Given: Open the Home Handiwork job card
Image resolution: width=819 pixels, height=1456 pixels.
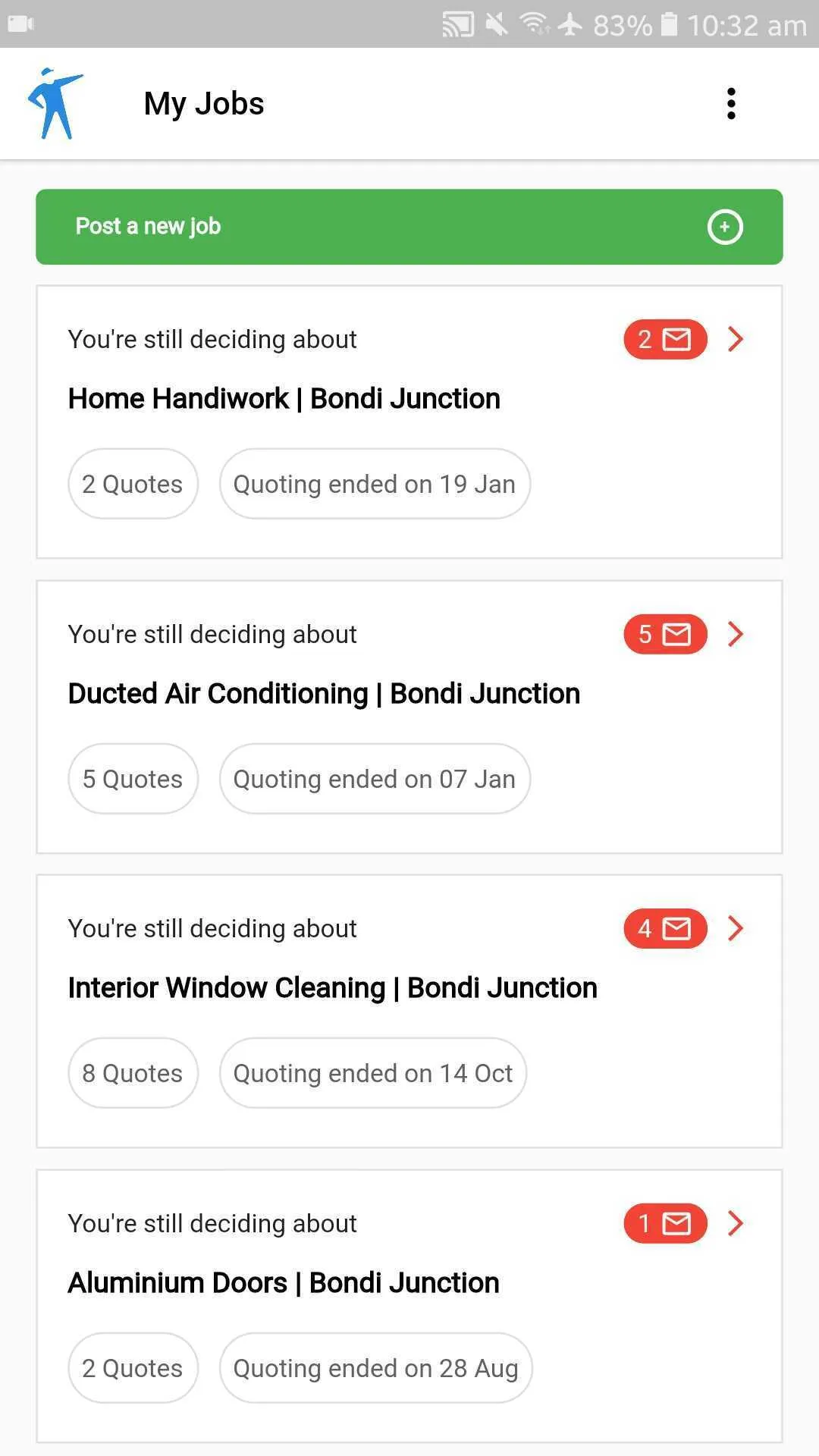Looking at the screenshot, I should (409, 422).
